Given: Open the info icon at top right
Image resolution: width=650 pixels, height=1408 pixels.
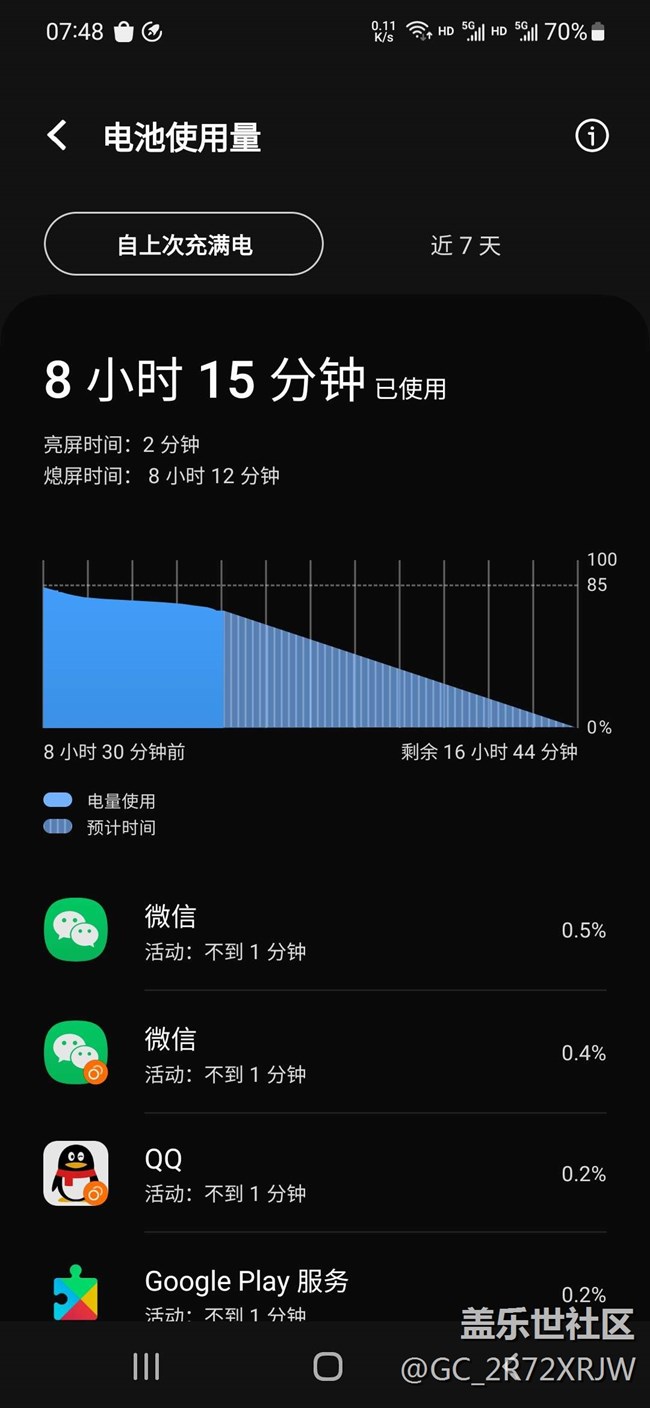Looking at the screenshot, I should (592, 136).
